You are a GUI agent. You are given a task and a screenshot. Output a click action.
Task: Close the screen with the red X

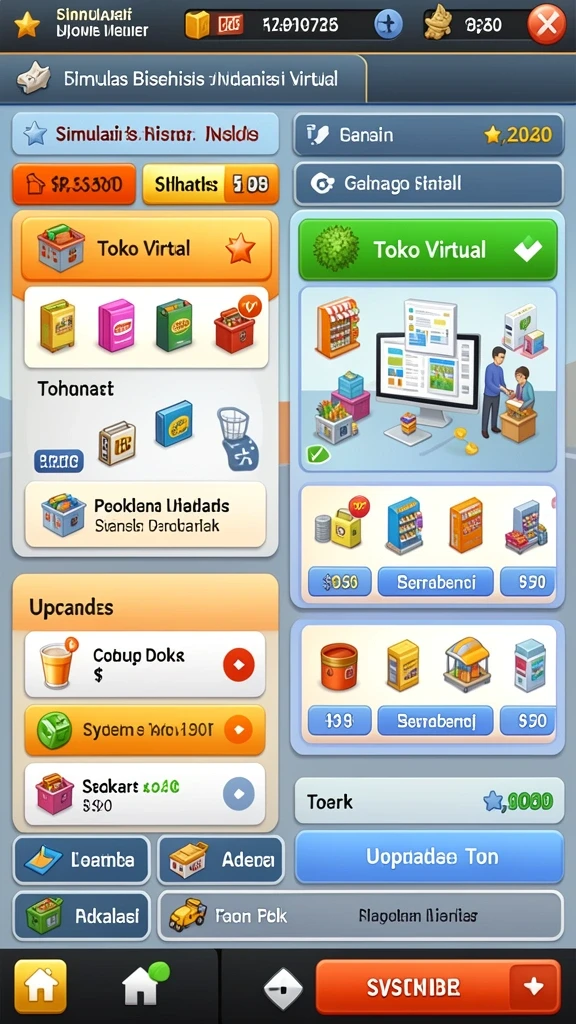tap(546, 25)
